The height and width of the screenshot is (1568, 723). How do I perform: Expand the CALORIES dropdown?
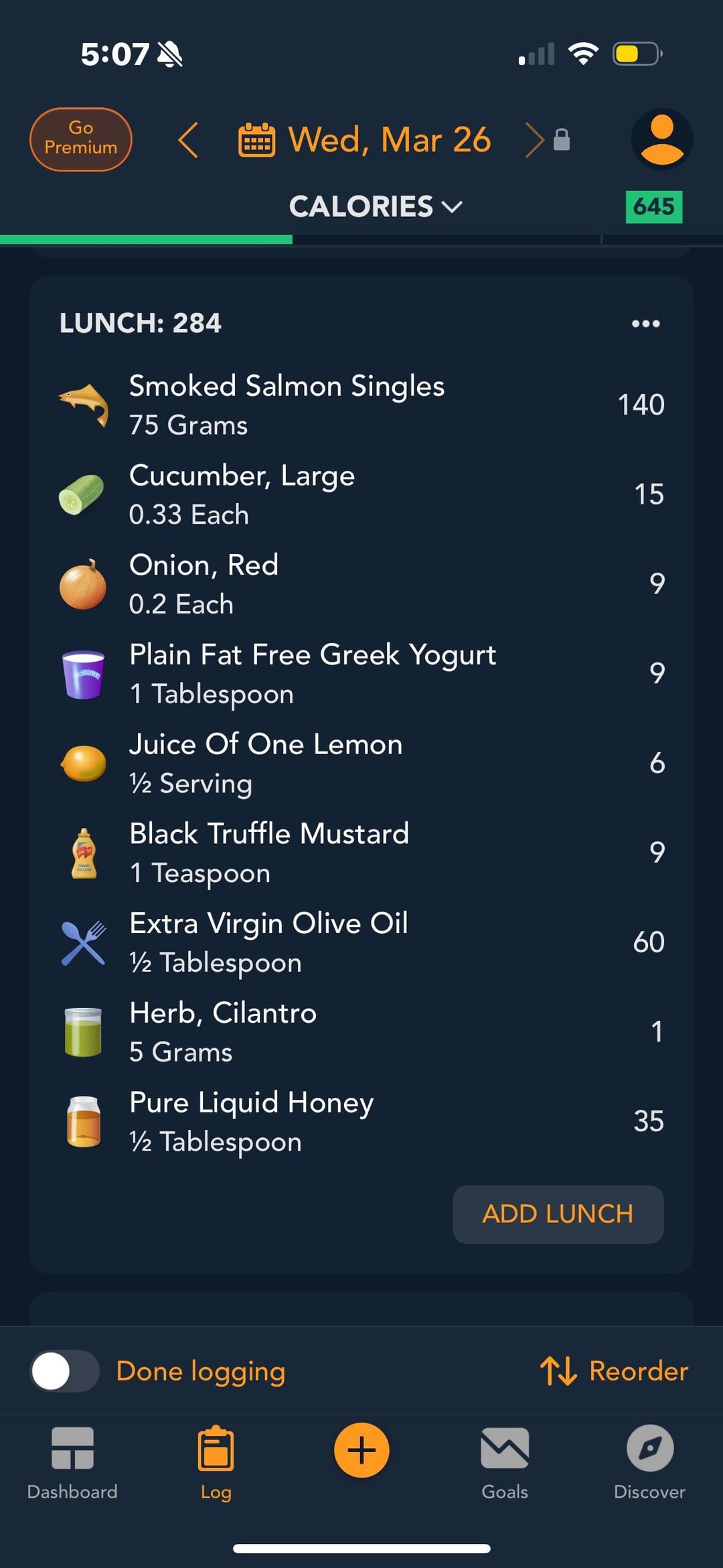coord(376,206)
